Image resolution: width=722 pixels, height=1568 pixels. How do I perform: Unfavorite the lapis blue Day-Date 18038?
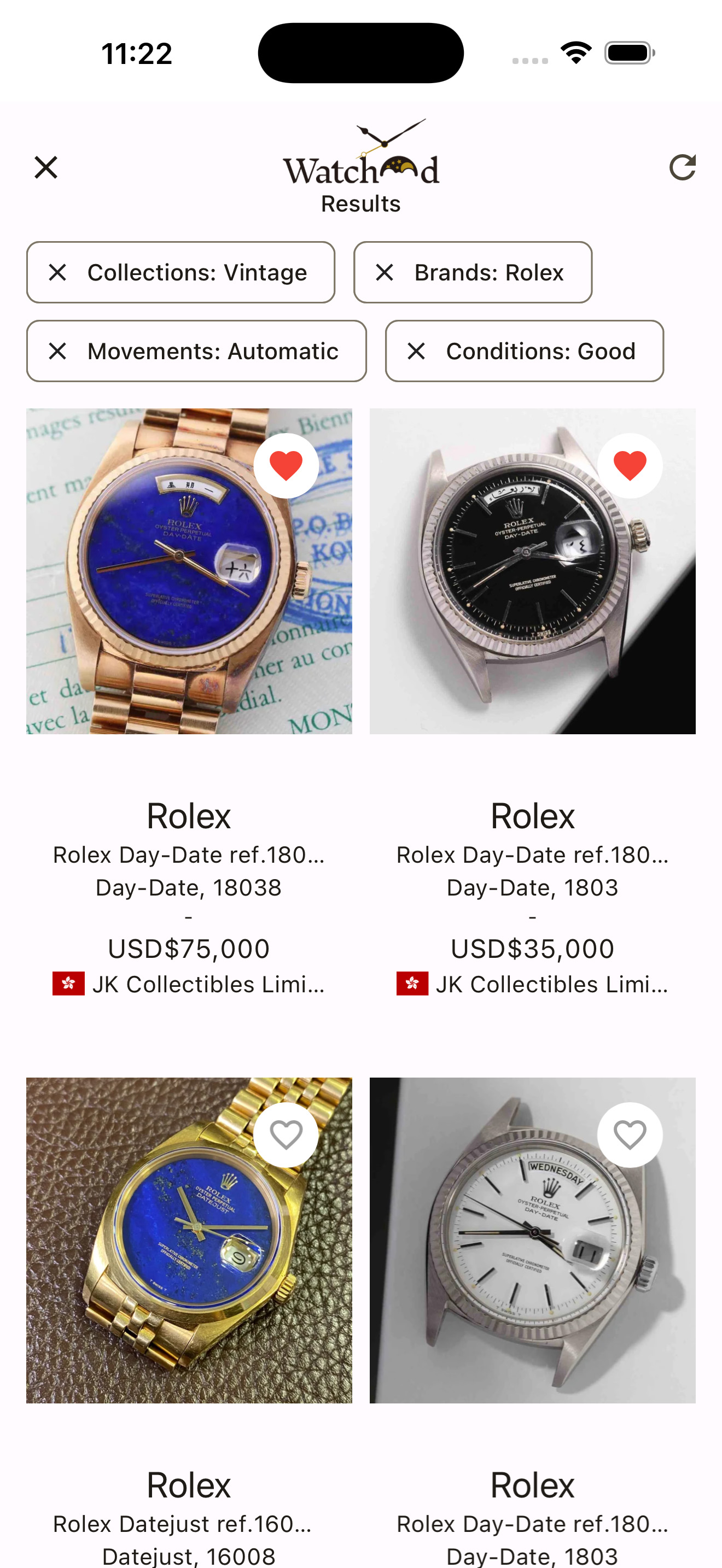point(287,465)
